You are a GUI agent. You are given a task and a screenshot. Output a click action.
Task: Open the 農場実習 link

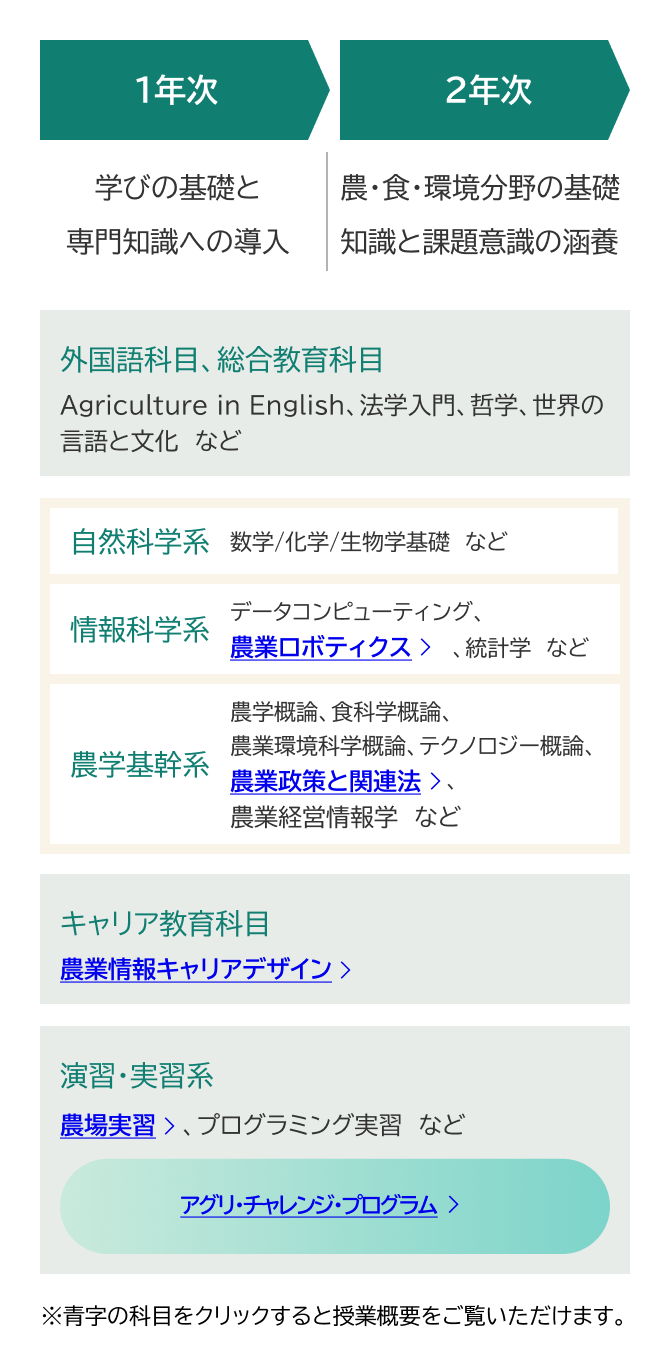pos(108,1125)
